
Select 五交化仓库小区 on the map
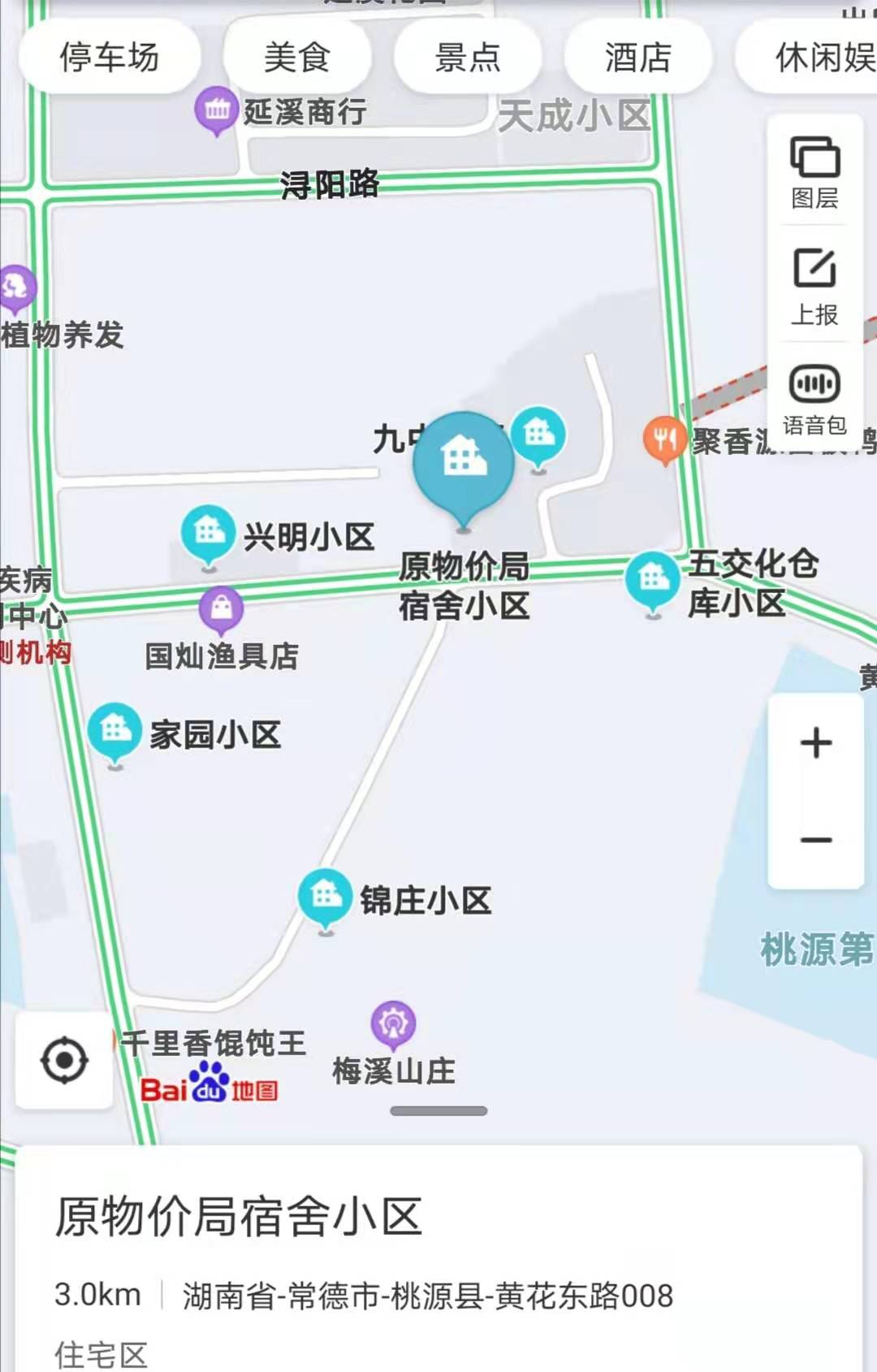click(652, 580)
